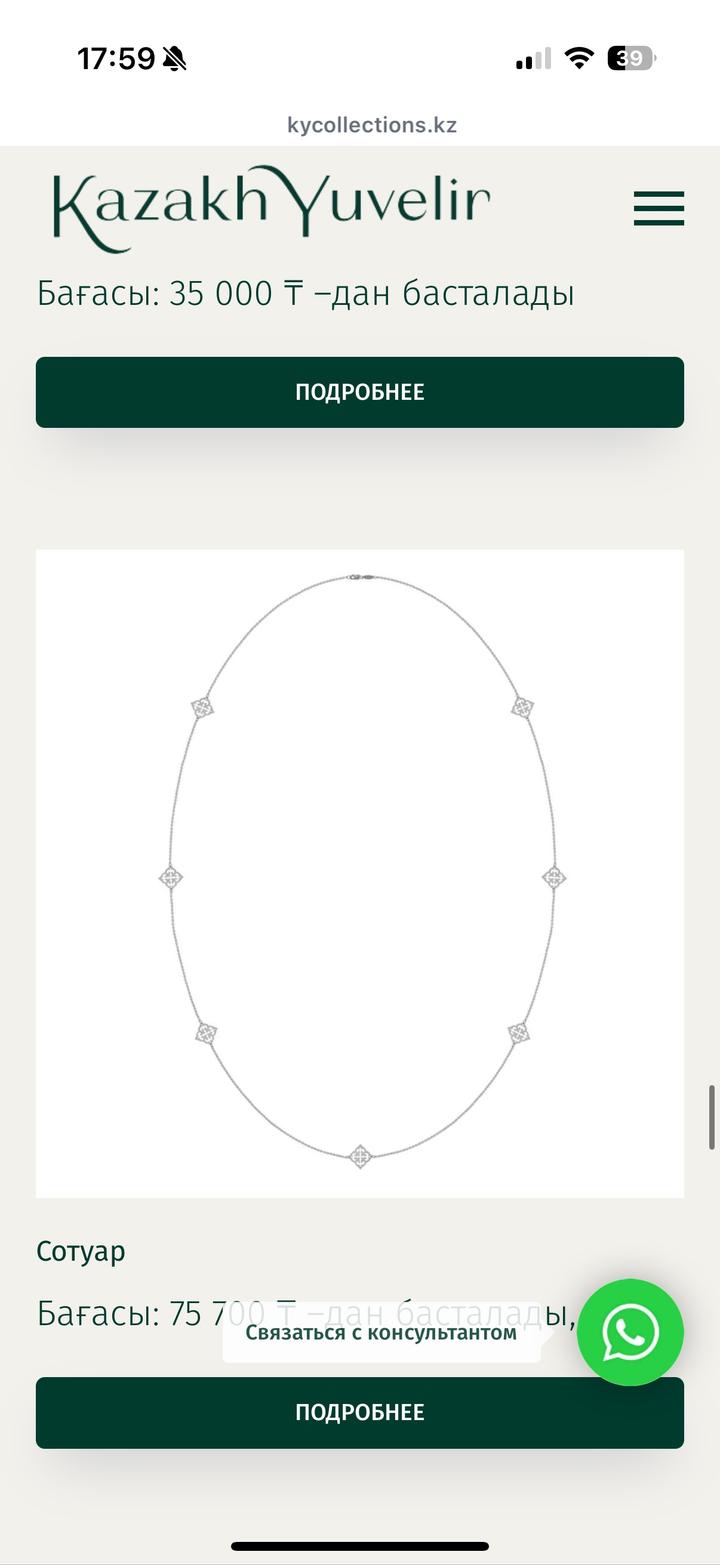Open the Сотуар necklace image
The width and height of the screenshot is (720, 1565).
click(360, 872)
